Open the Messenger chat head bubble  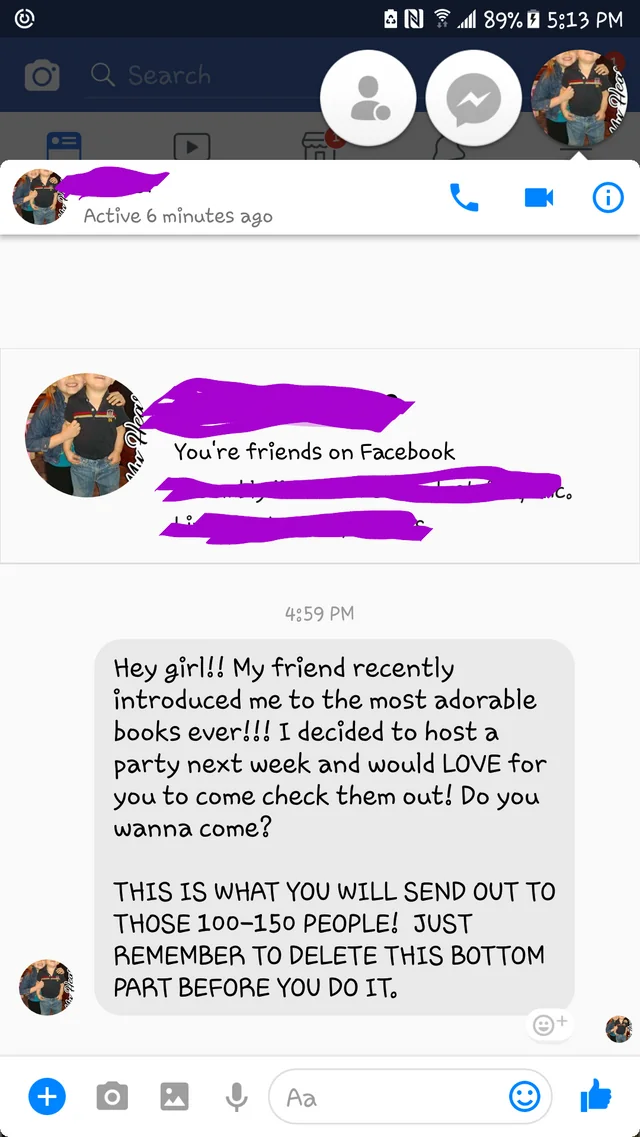pyautogui.click(x=474, y=98)
